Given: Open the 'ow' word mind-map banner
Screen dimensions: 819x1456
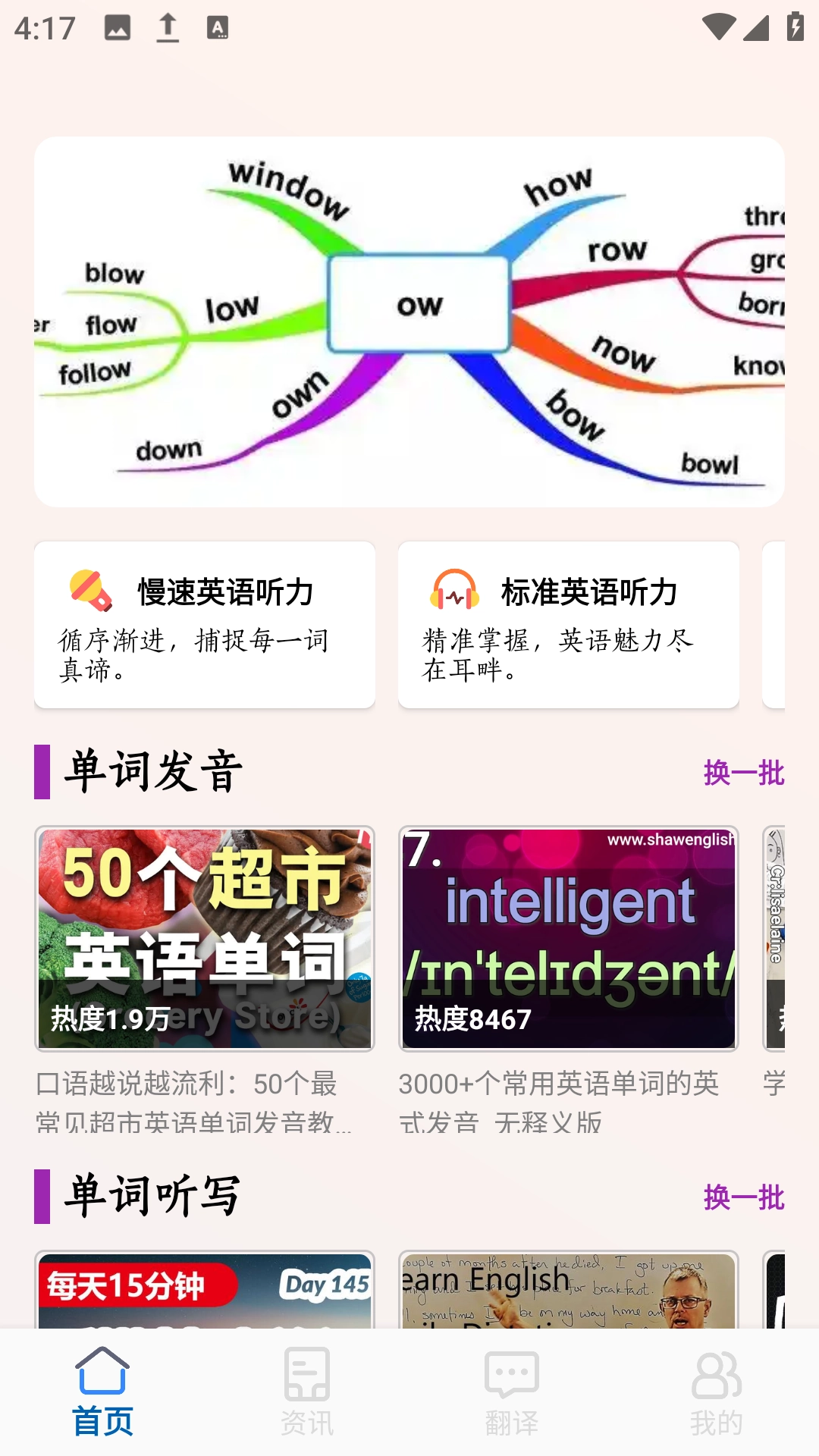Looking at the screenshot, I should coord(409,322).
